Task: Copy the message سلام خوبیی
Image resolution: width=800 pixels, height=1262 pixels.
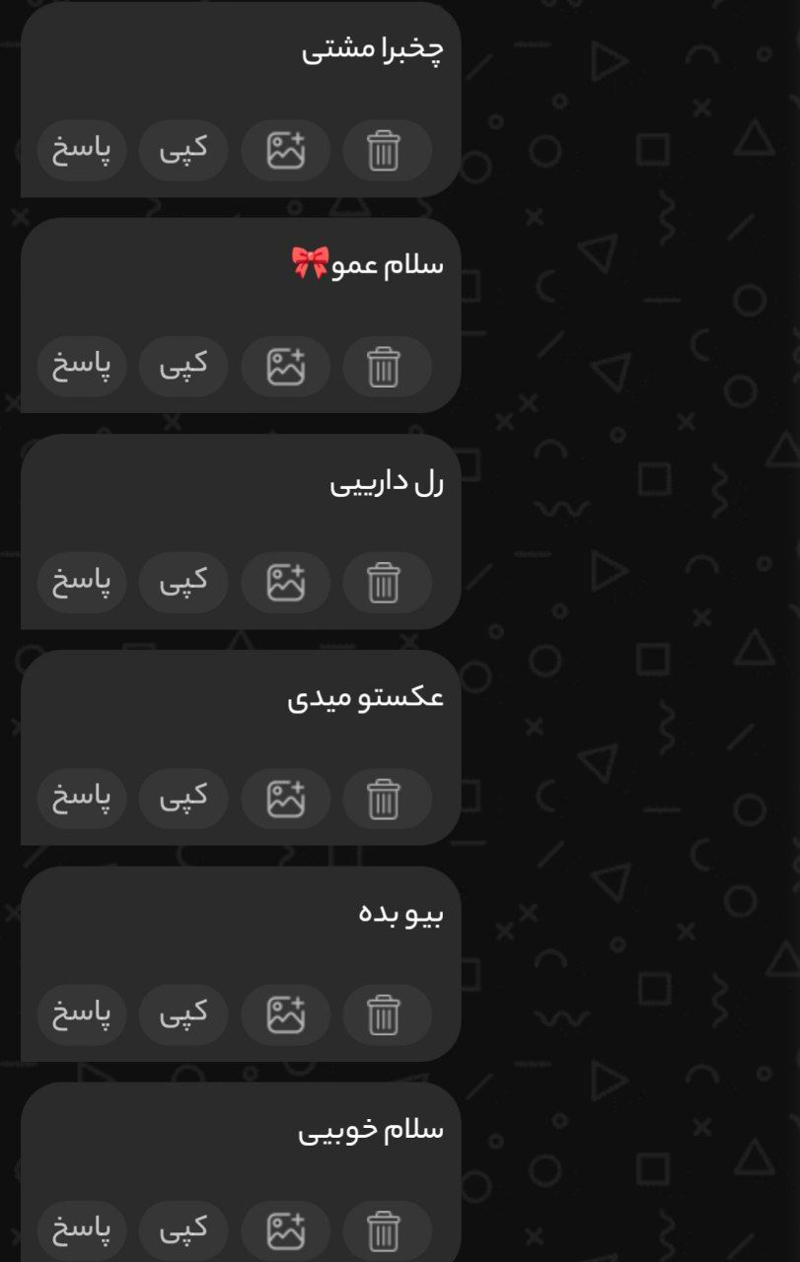Action: pyautogui.click(x=183, y=1230)
